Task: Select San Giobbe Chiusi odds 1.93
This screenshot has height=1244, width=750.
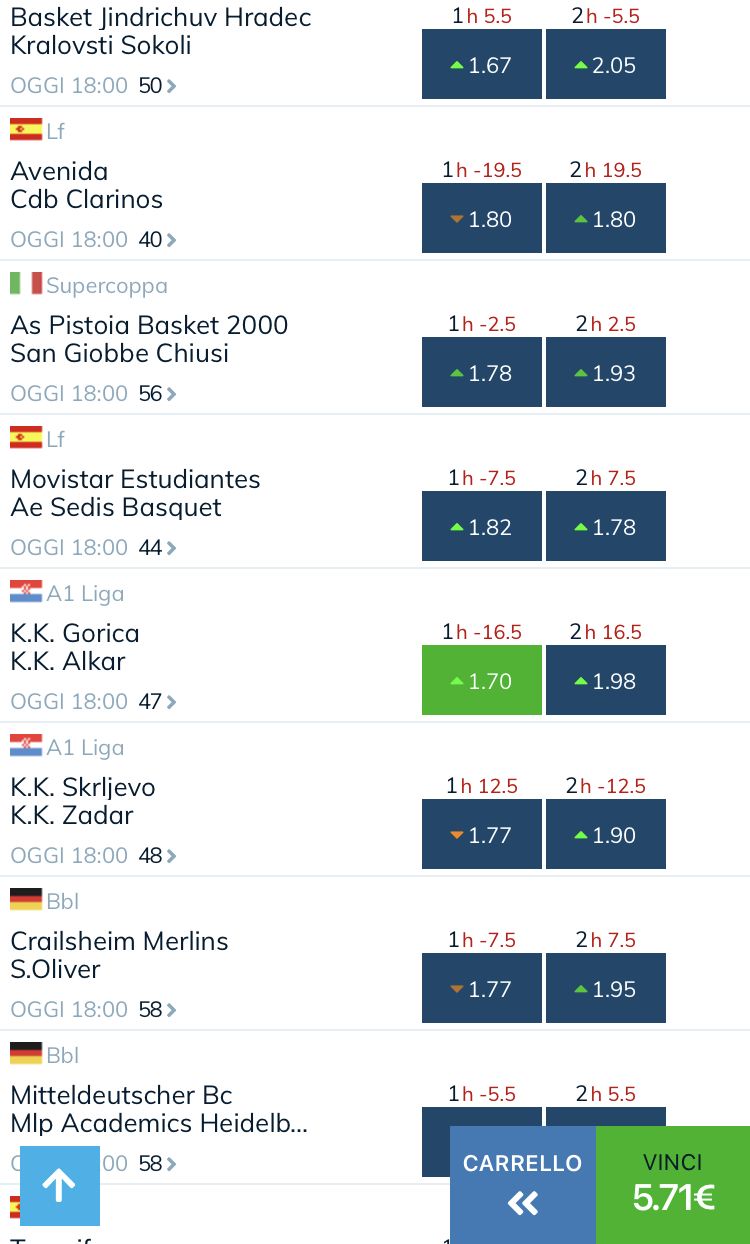Action: (x=606, y=372)
